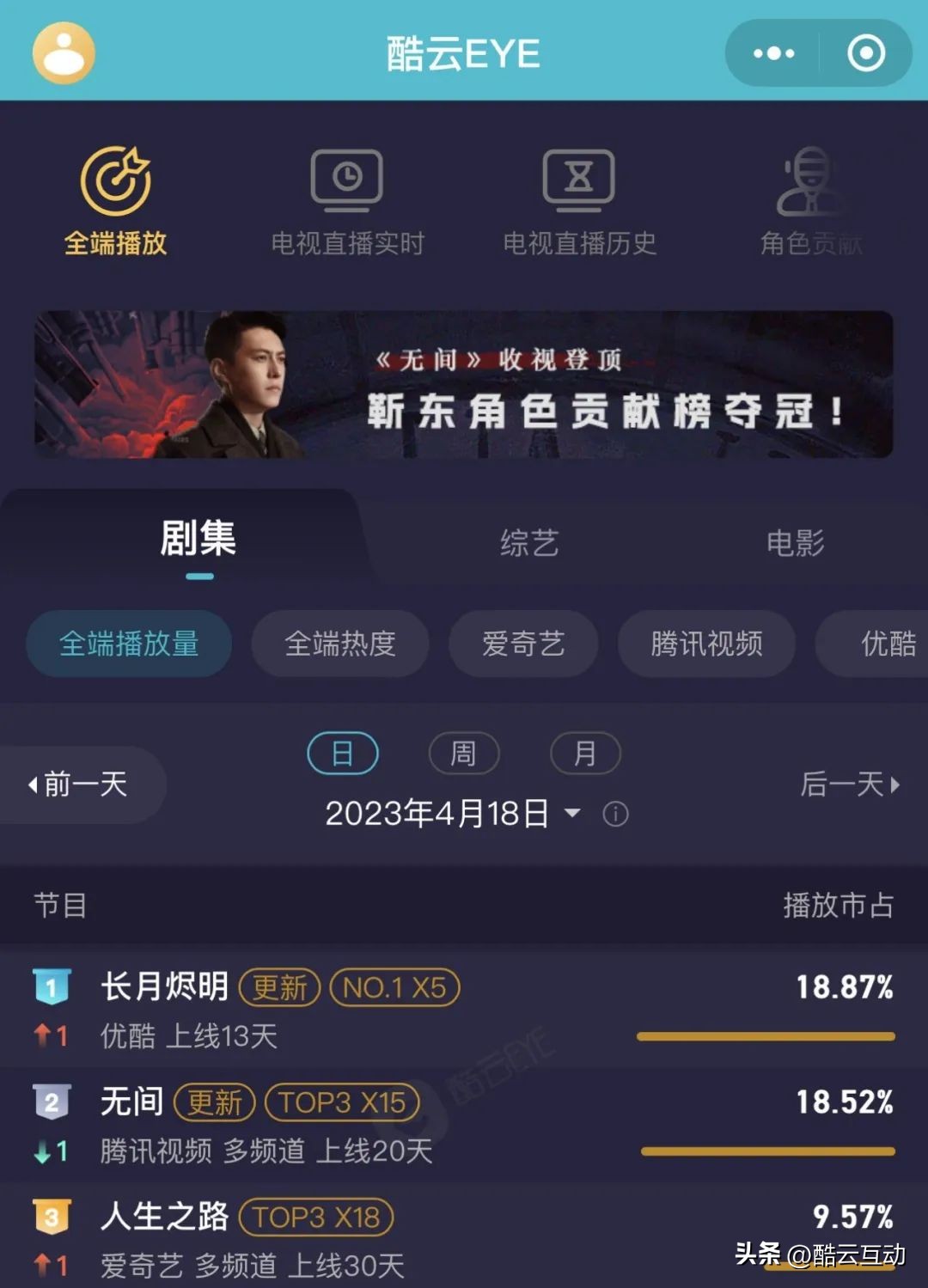Switch to the 综艺 tab
The height and width of the screenshot is (1288, 928).
[x=528, y=542]
